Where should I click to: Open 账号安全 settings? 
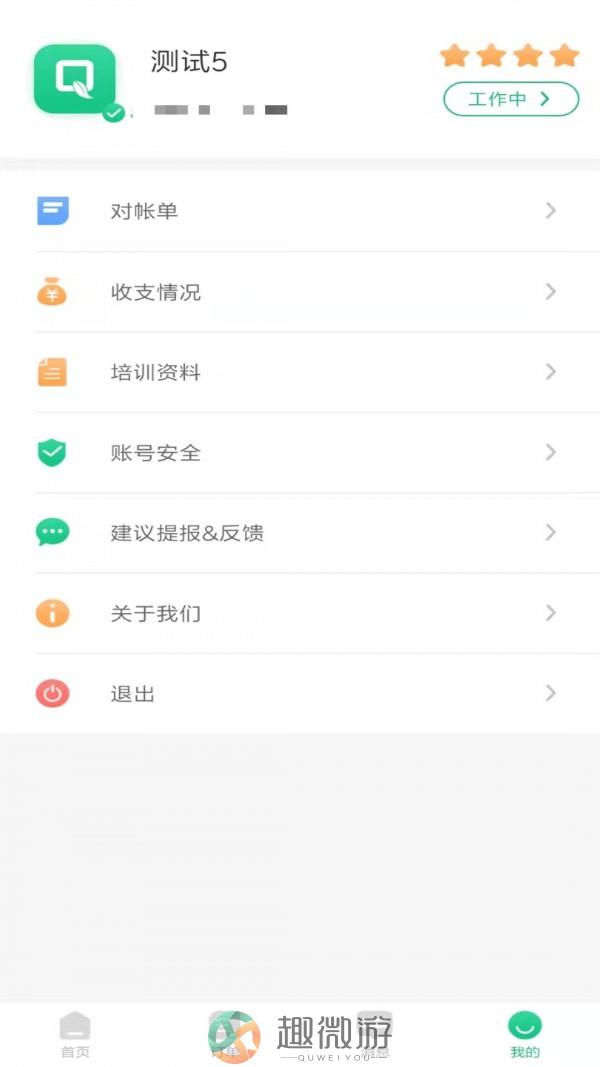(300, 453)
